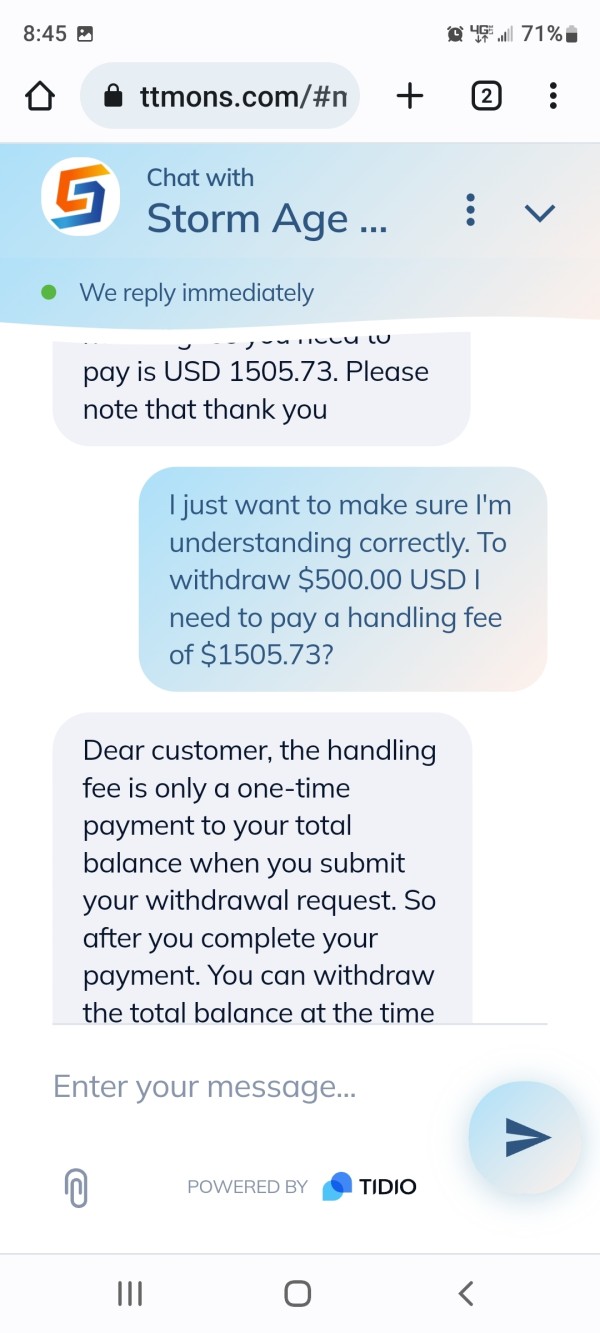The height and width of the screenshot is (1333, 600).
Task: Open the tab switcher showing 2 tabs
Action: (x=486, y=96)
